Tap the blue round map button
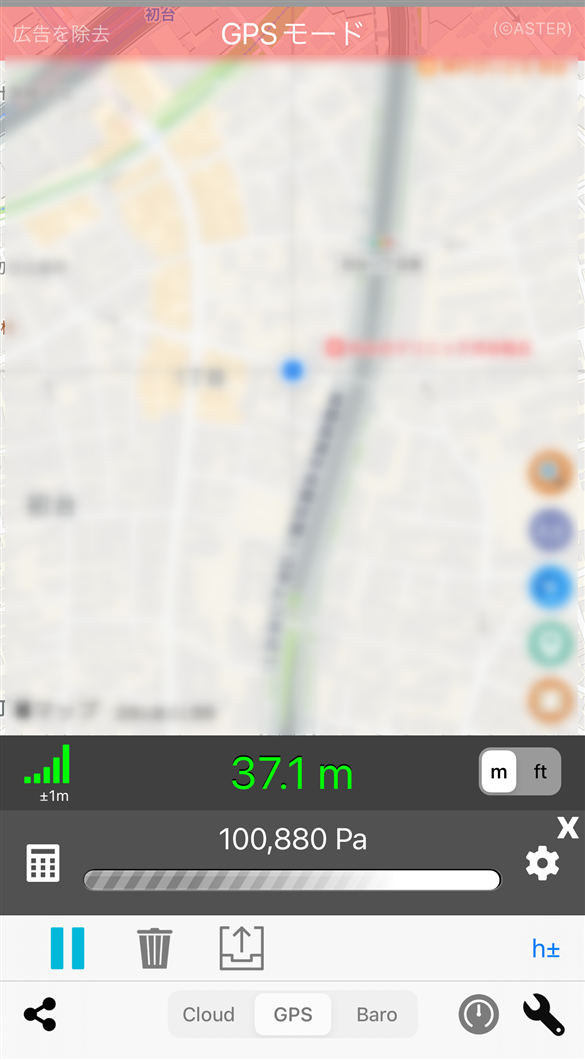Screen dimensions: 585x1060 [551, 587]
